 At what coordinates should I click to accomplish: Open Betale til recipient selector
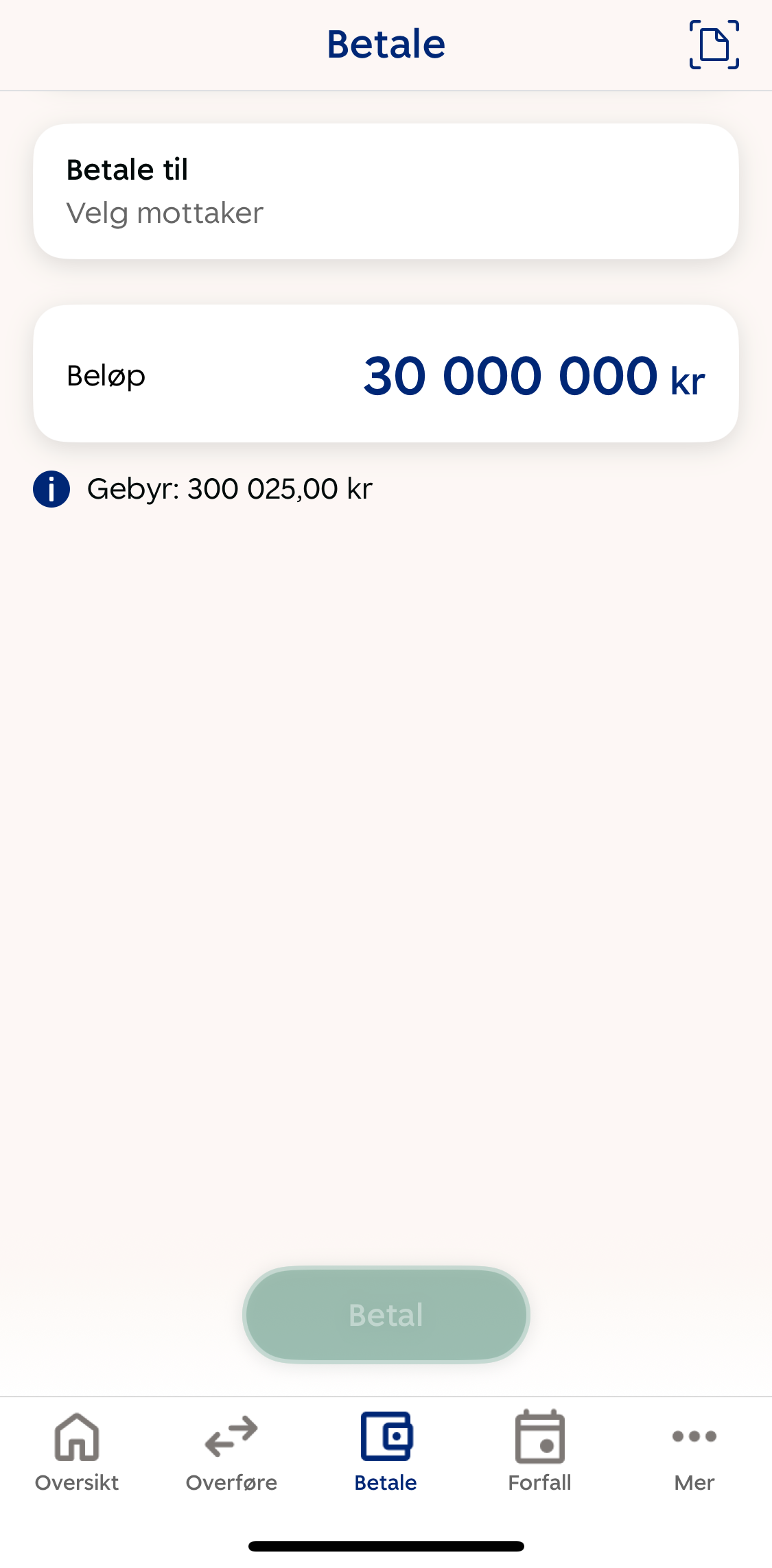pyautogui.click(x=386, y=191)
